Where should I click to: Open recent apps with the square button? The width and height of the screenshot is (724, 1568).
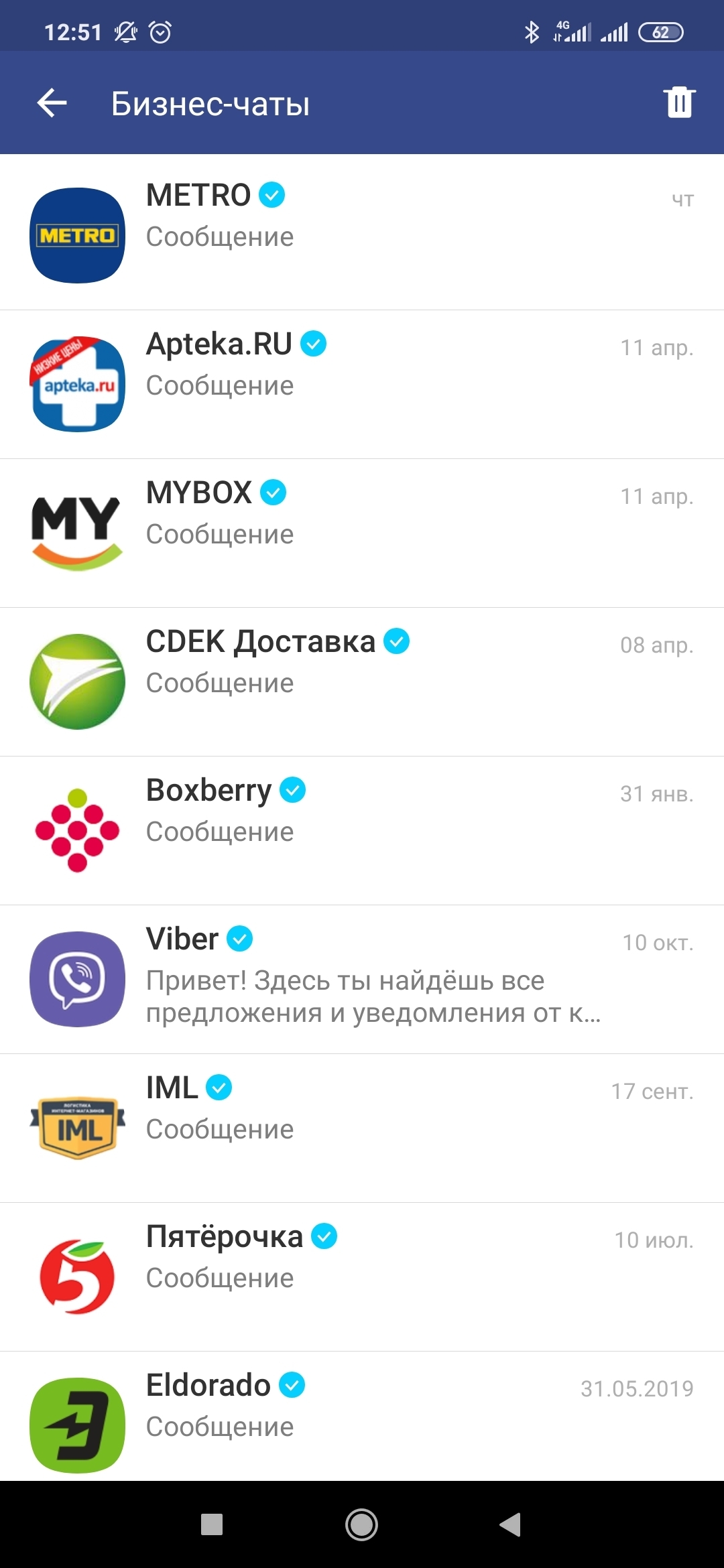pyautogui.click(x=212, y=1524)
